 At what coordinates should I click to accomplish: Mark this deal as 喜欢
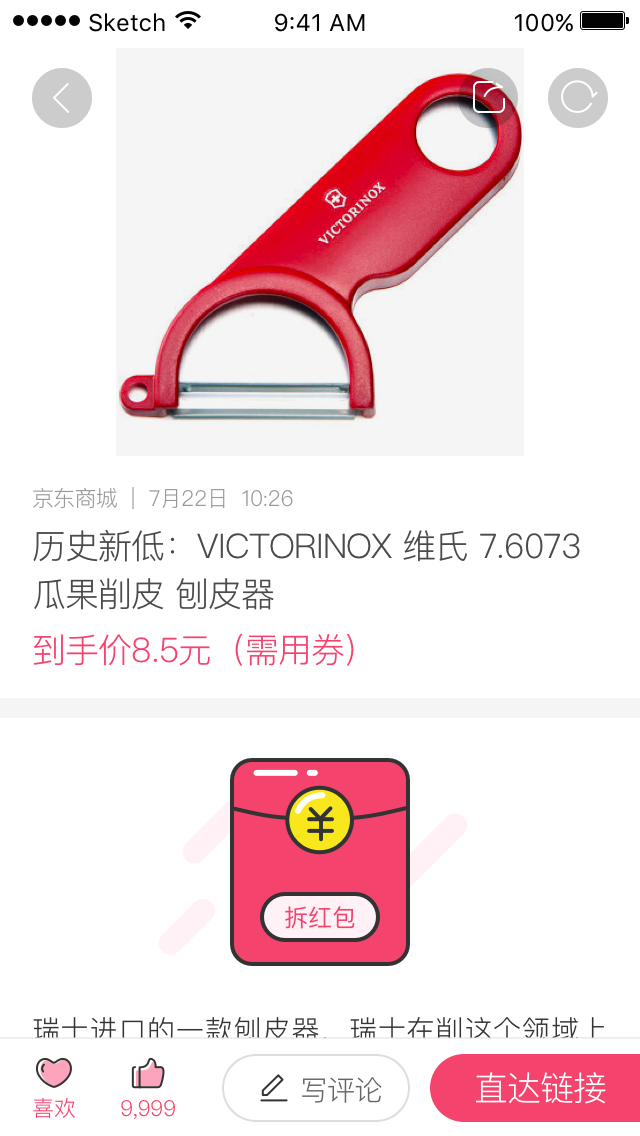pos(54,1086)
